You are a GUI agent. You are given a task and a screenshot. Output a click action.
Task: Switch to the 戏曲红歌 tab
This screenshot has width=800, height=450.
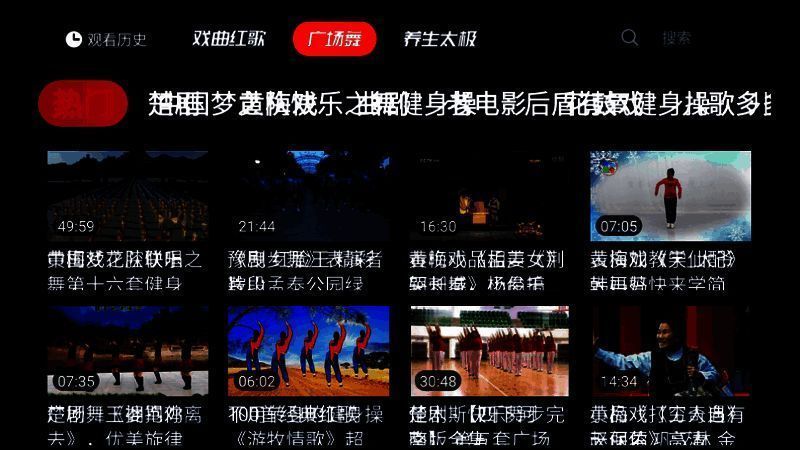click(229, 39)
